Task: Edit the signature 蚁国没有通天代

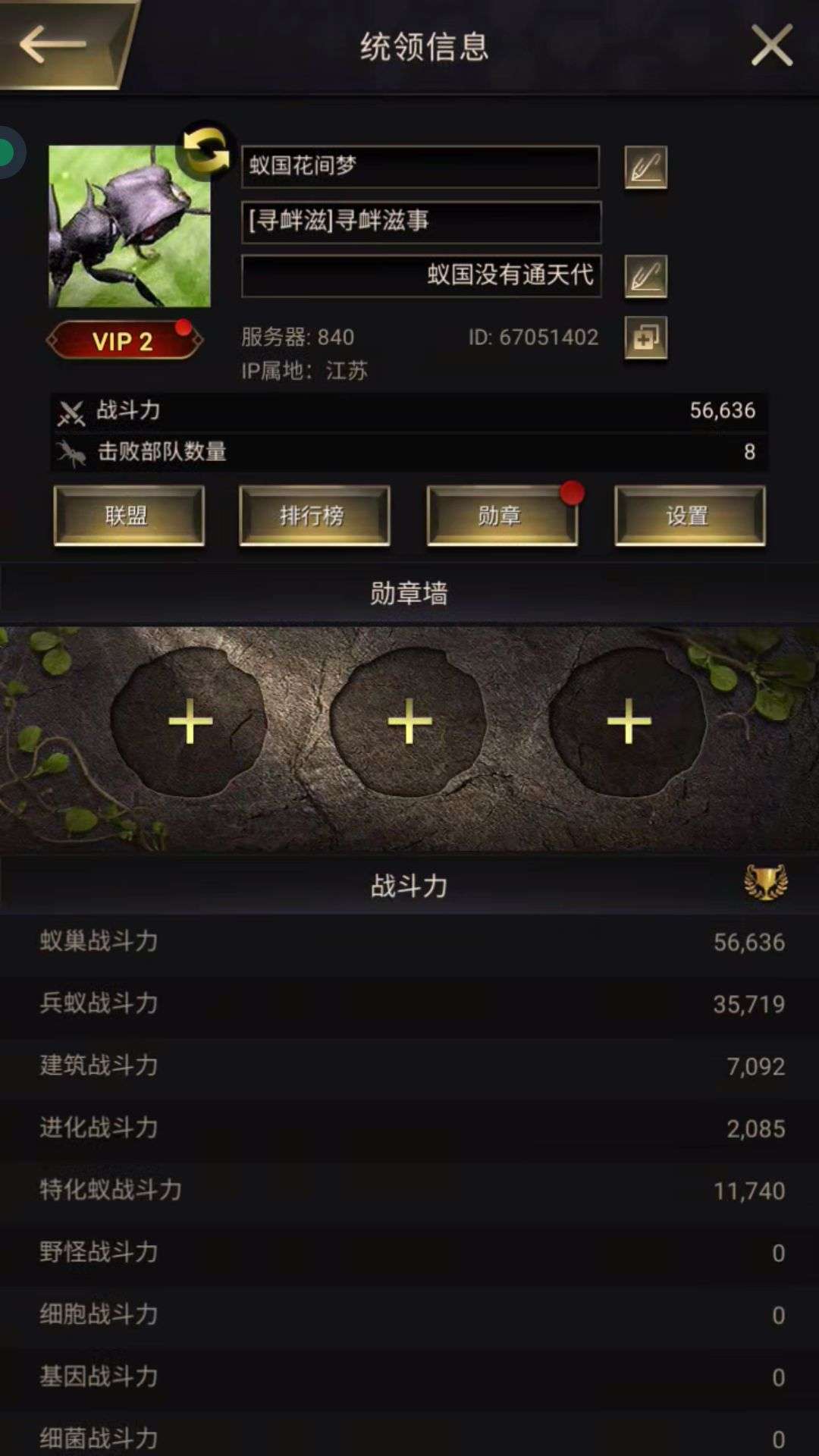Action: click(x=645, y=276)
